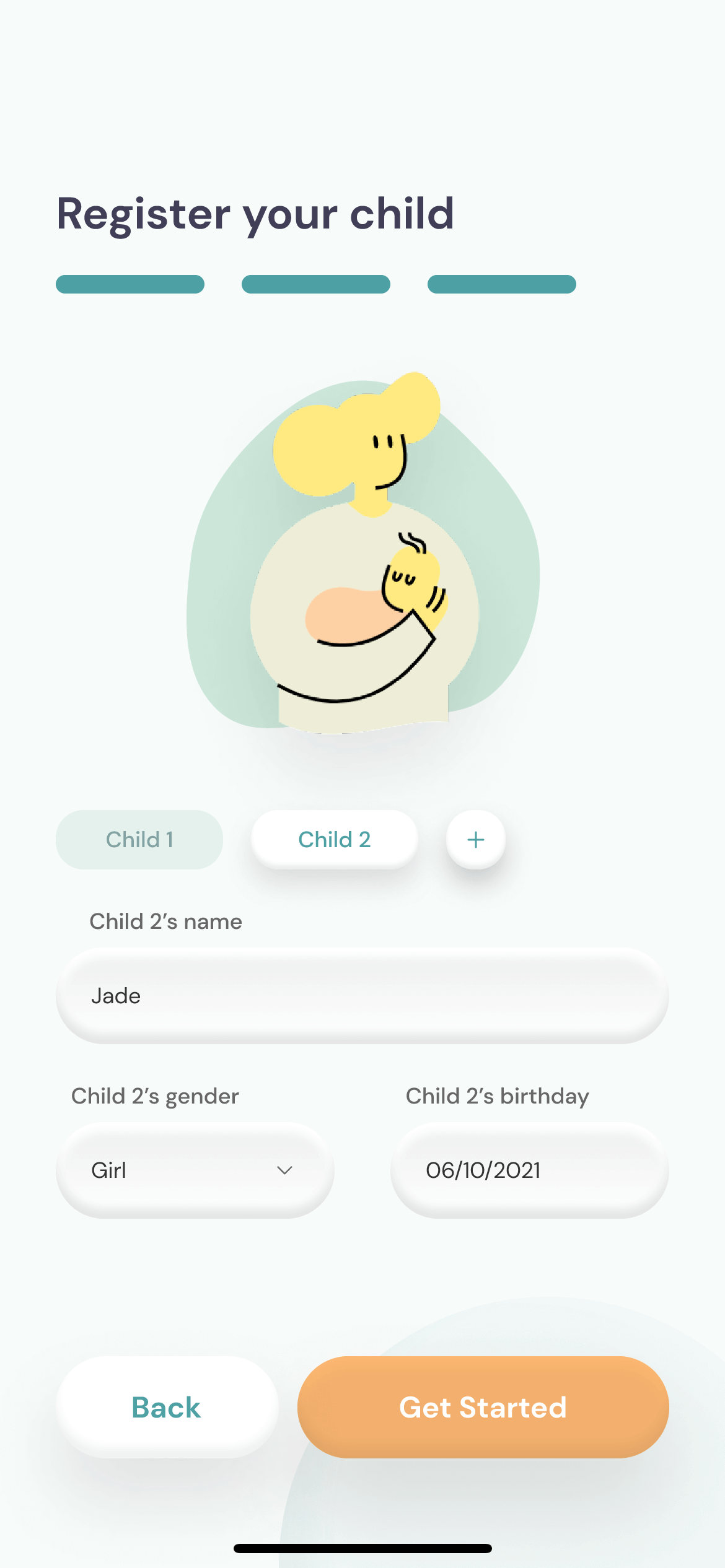Change Child 2's birthday date
Screen dimensions: 725x1568
tap(530, 1170)
